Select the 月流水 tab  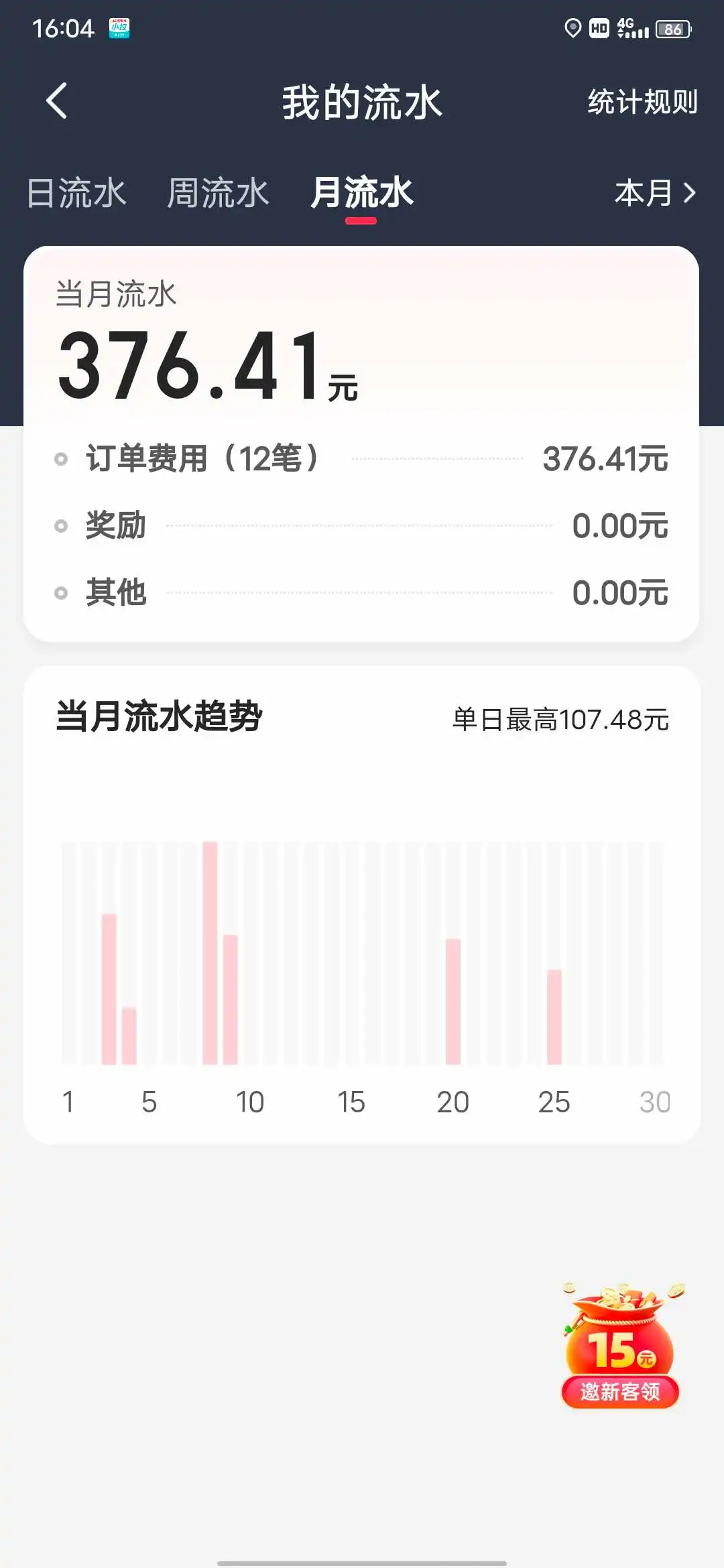coord(361,193)
